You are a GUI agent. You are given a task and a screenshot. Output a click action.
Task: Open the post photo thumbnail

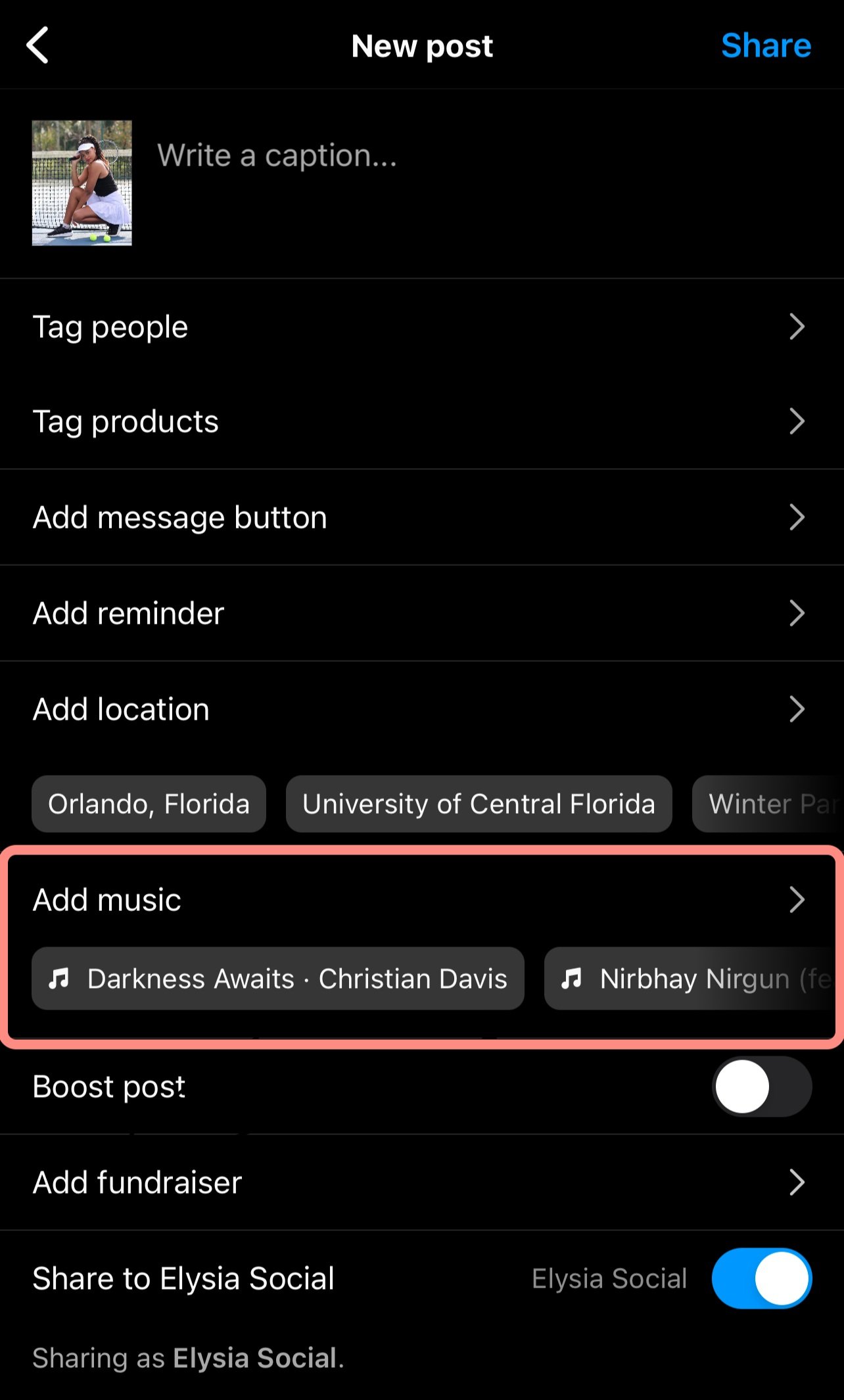(x=82, y=183)
